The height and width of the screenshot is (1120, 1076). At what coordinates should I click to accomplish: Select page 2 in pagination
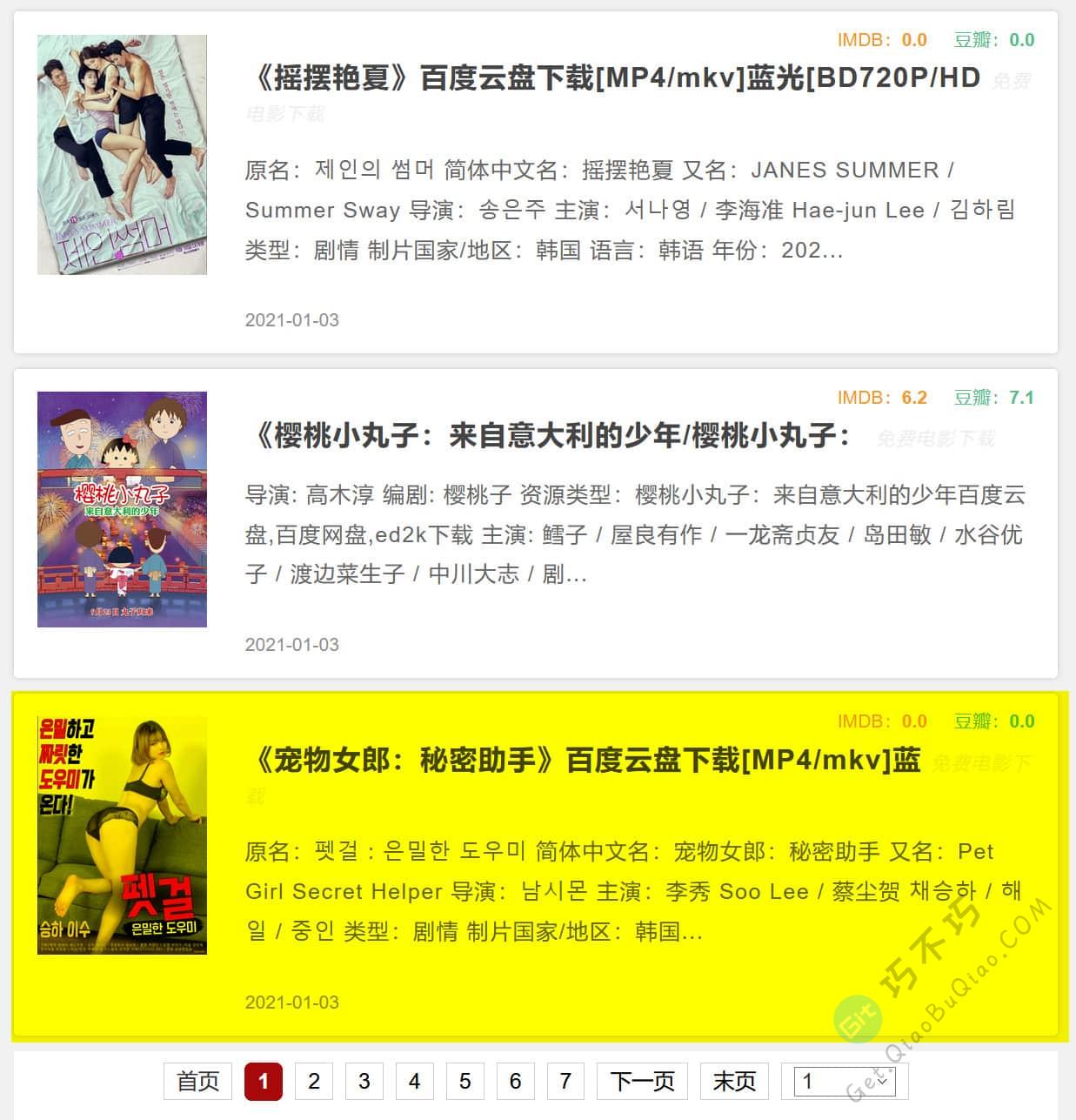(314, 1082)
